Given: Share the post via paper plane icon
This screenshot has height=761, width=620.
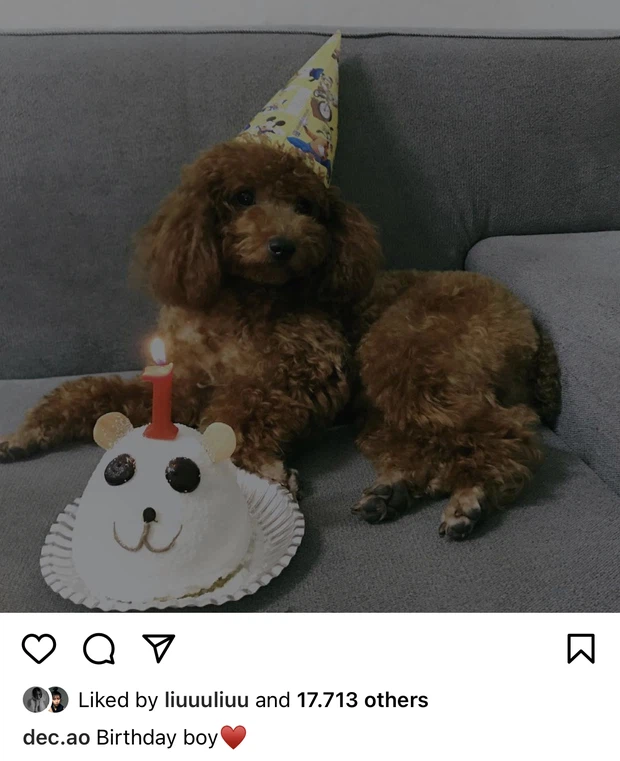Looking at the screenshot, I should pyautogui.click(x=158, y=648).
